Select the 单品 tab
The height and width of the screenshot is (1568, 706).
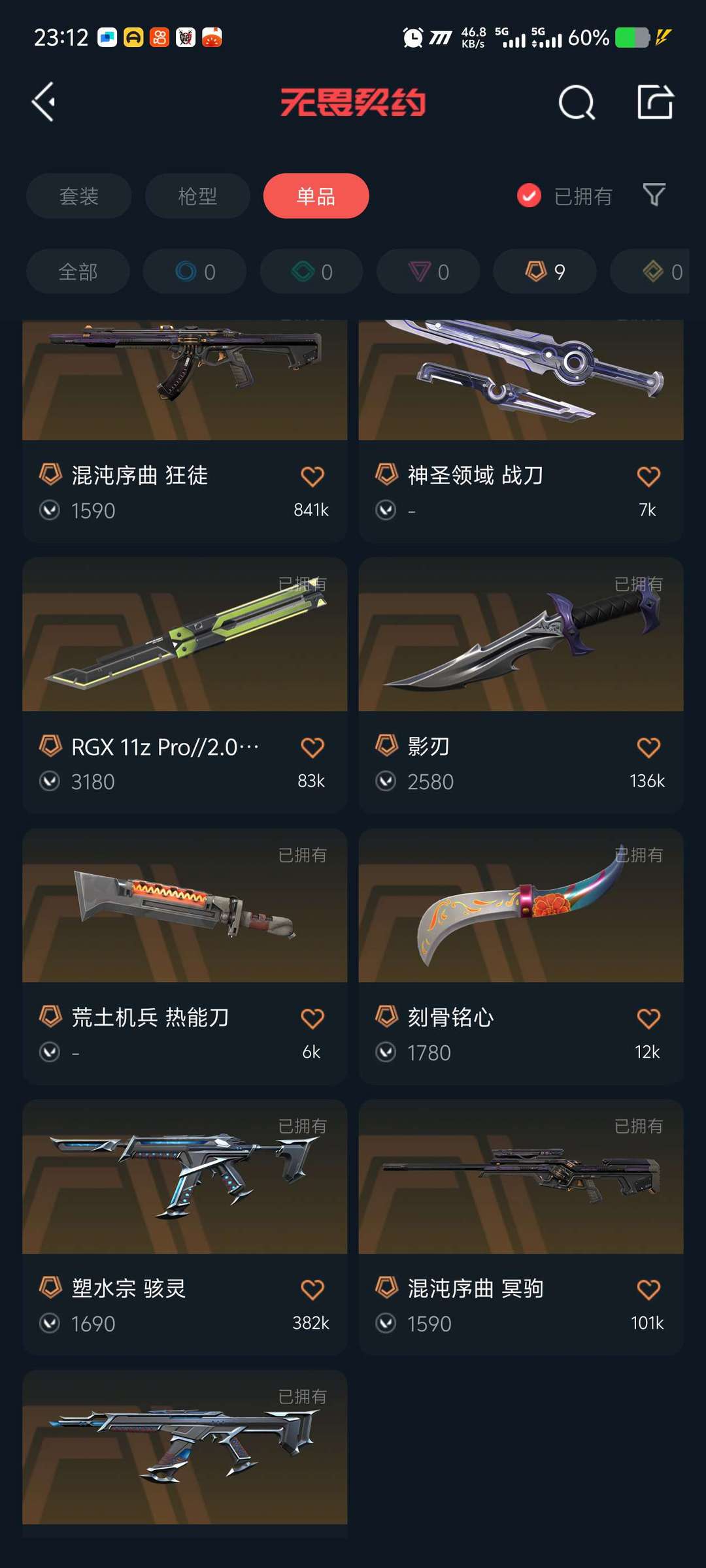click(x=316, y=196)
